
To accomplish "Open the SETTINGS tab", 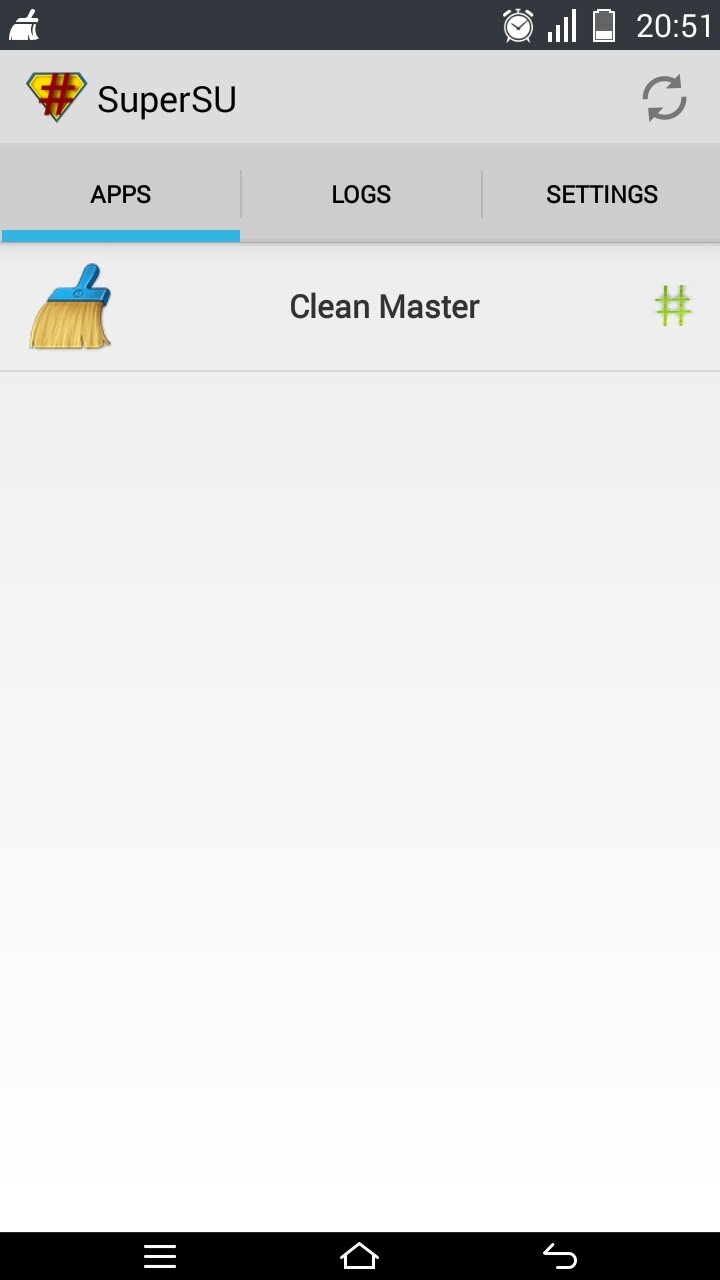I will 601,194.
